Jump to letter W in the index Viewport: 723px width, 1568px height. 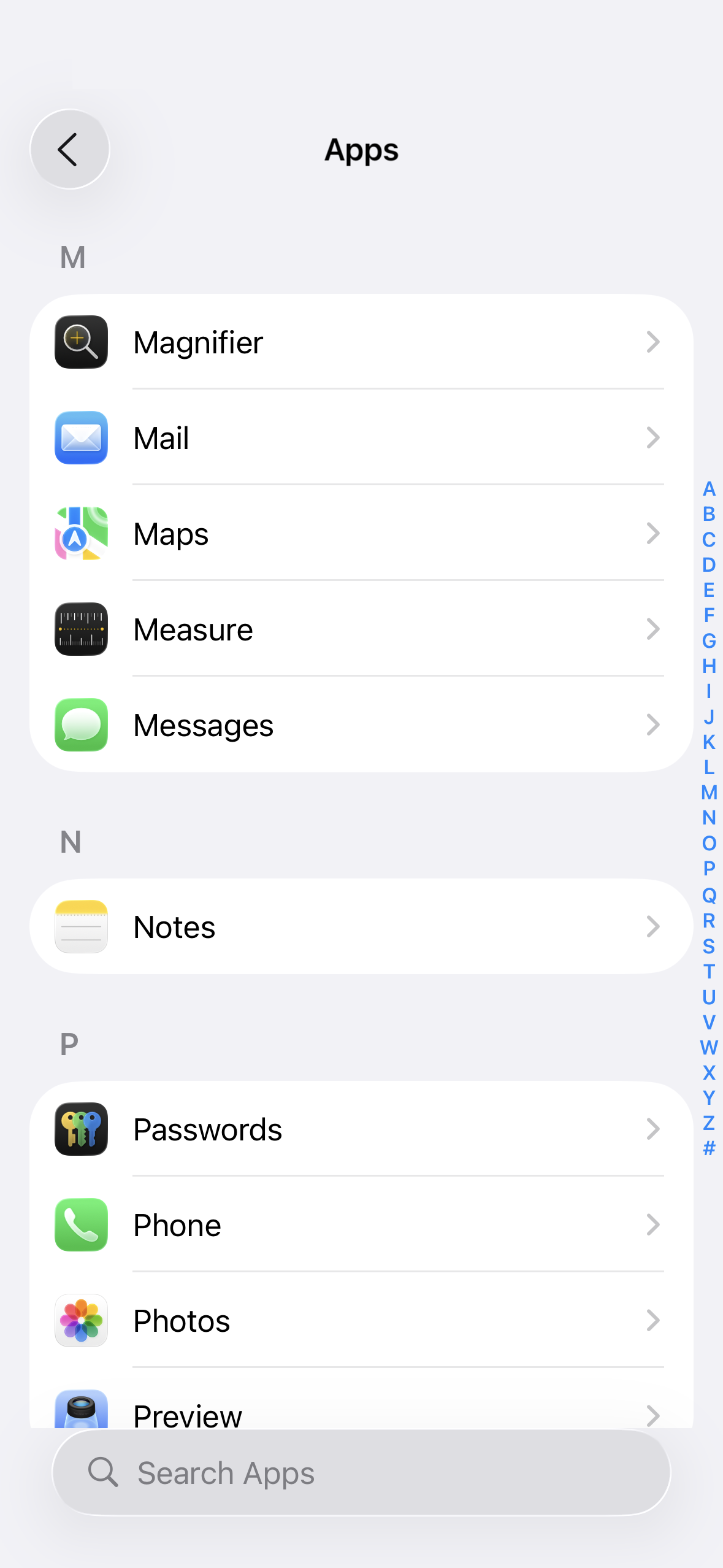coord(709,1047)
